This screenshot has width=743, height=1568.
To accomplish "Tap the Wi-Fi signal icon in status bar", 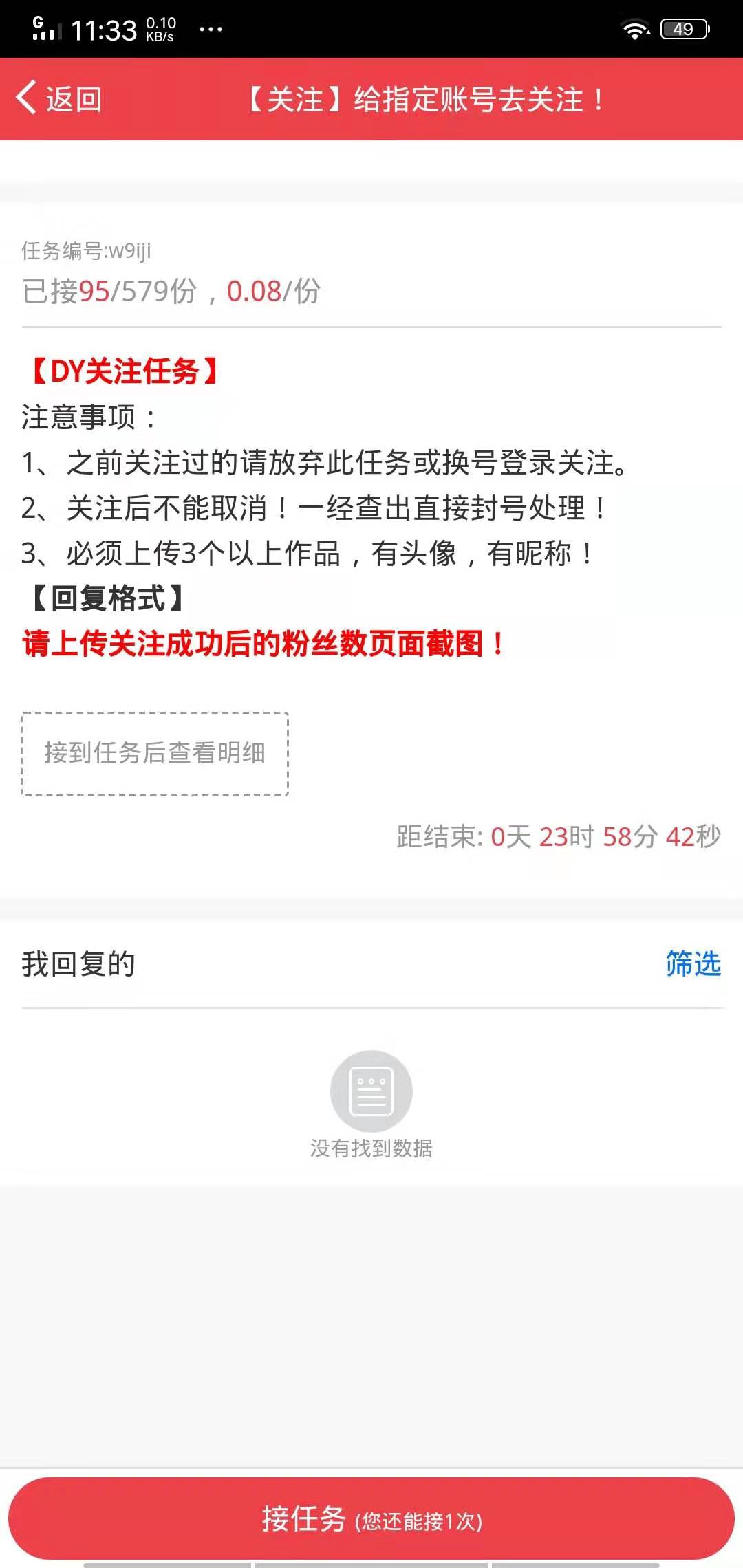I will [636, 28].
